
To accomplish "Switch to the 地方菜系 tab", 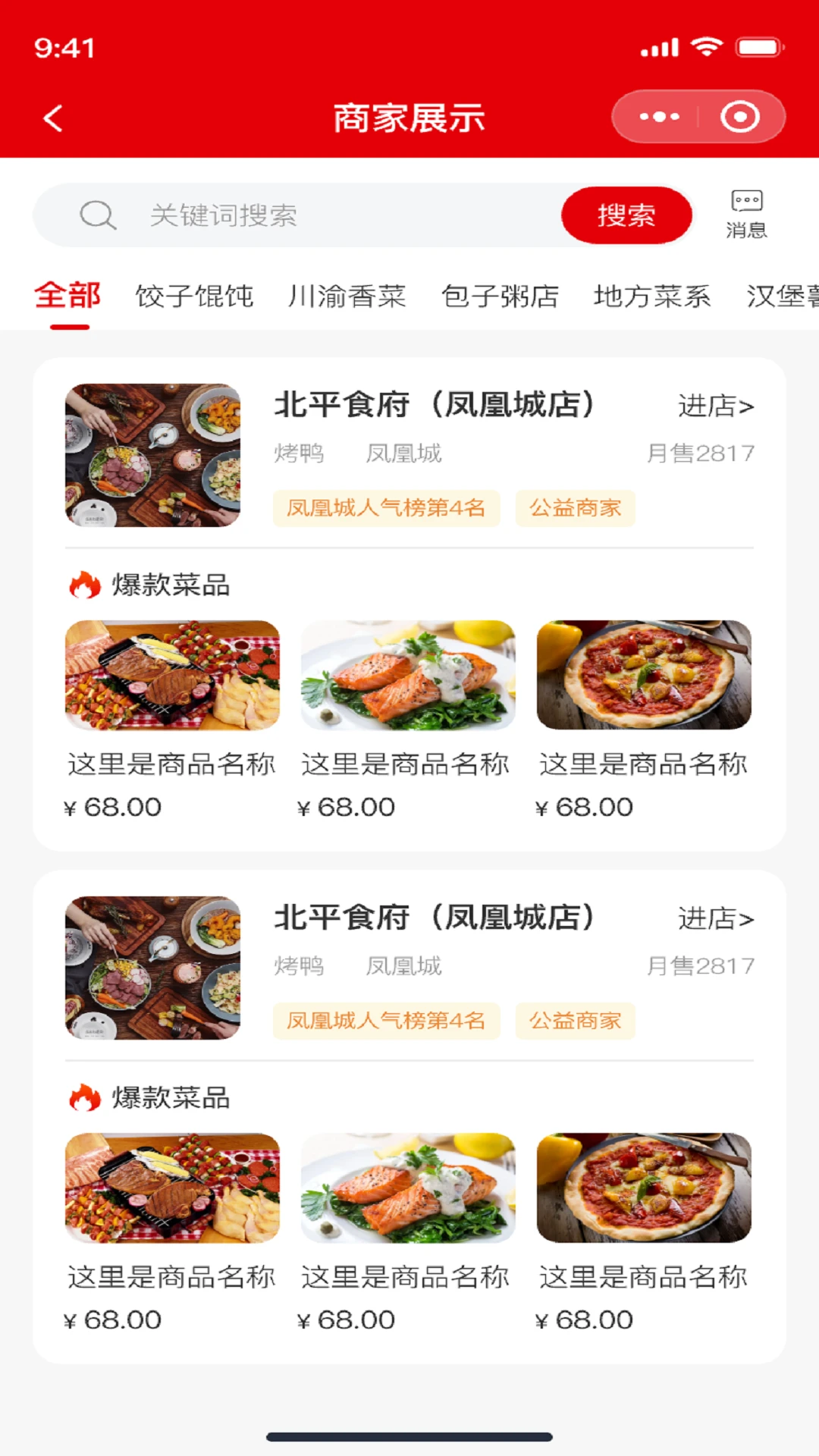I will pos(652,296).
